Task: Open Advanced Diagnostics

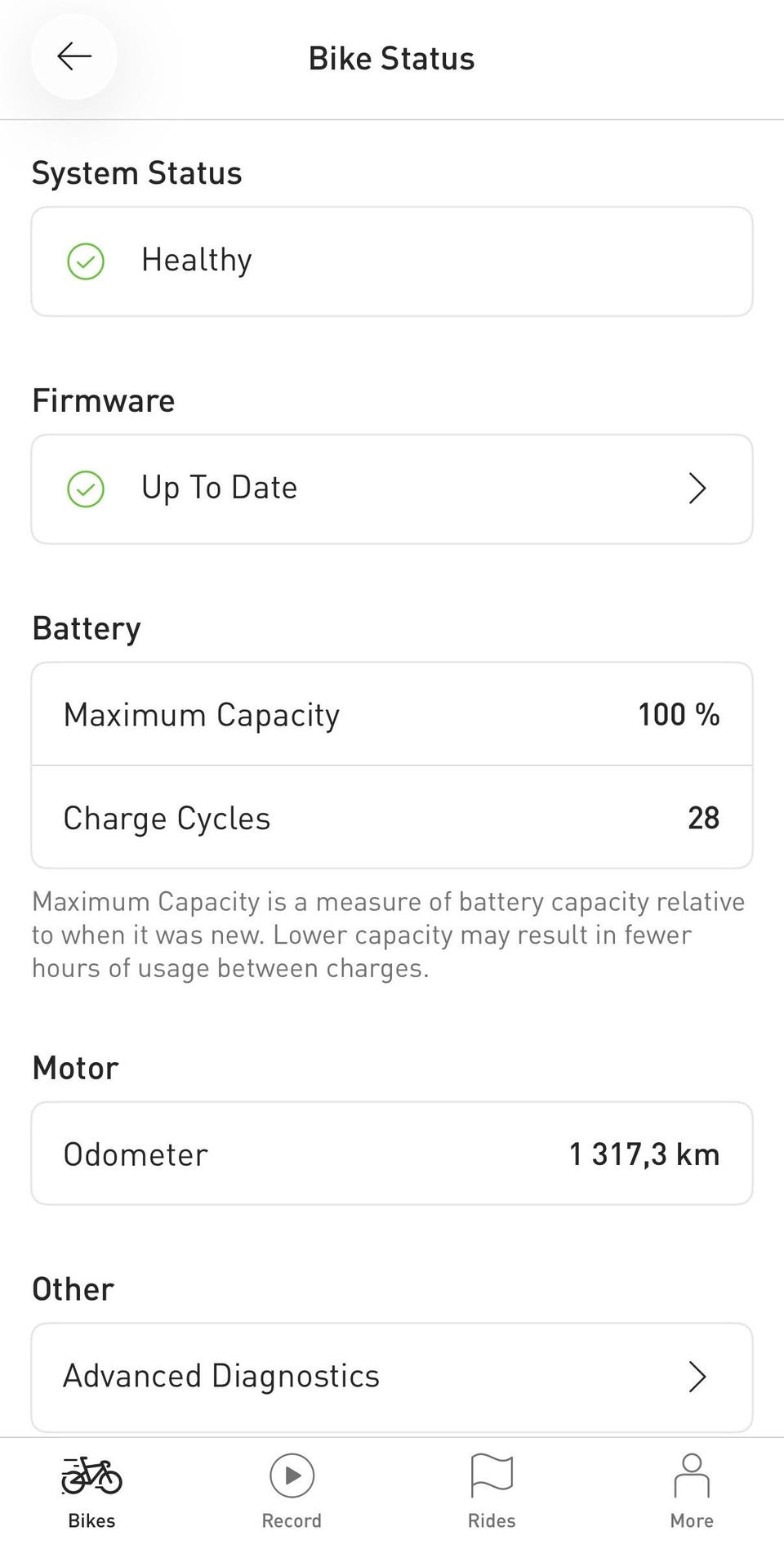Action: click(391, 1377)
